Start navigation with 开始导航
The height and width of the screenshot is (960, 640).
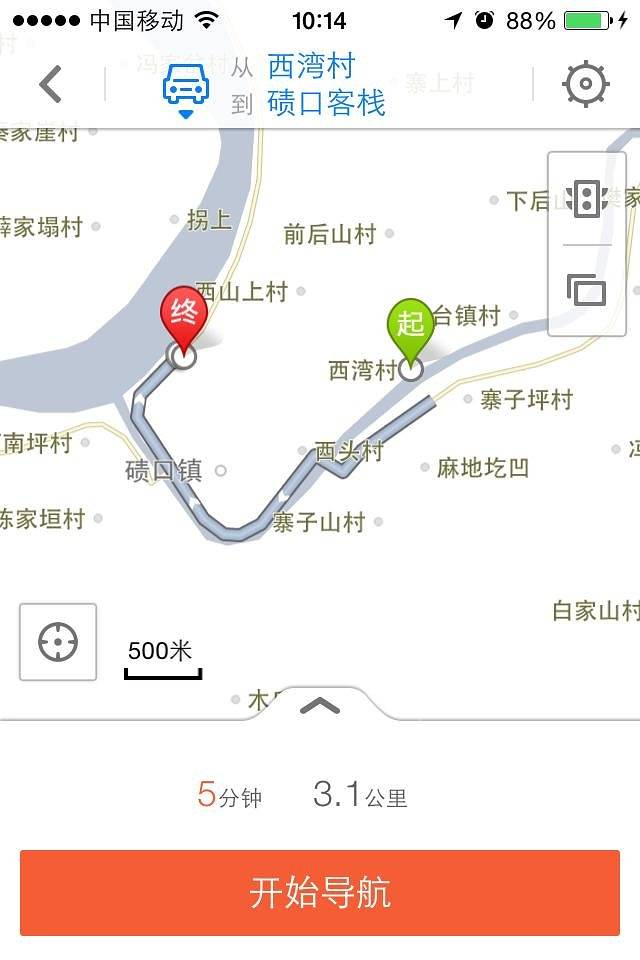320,892
